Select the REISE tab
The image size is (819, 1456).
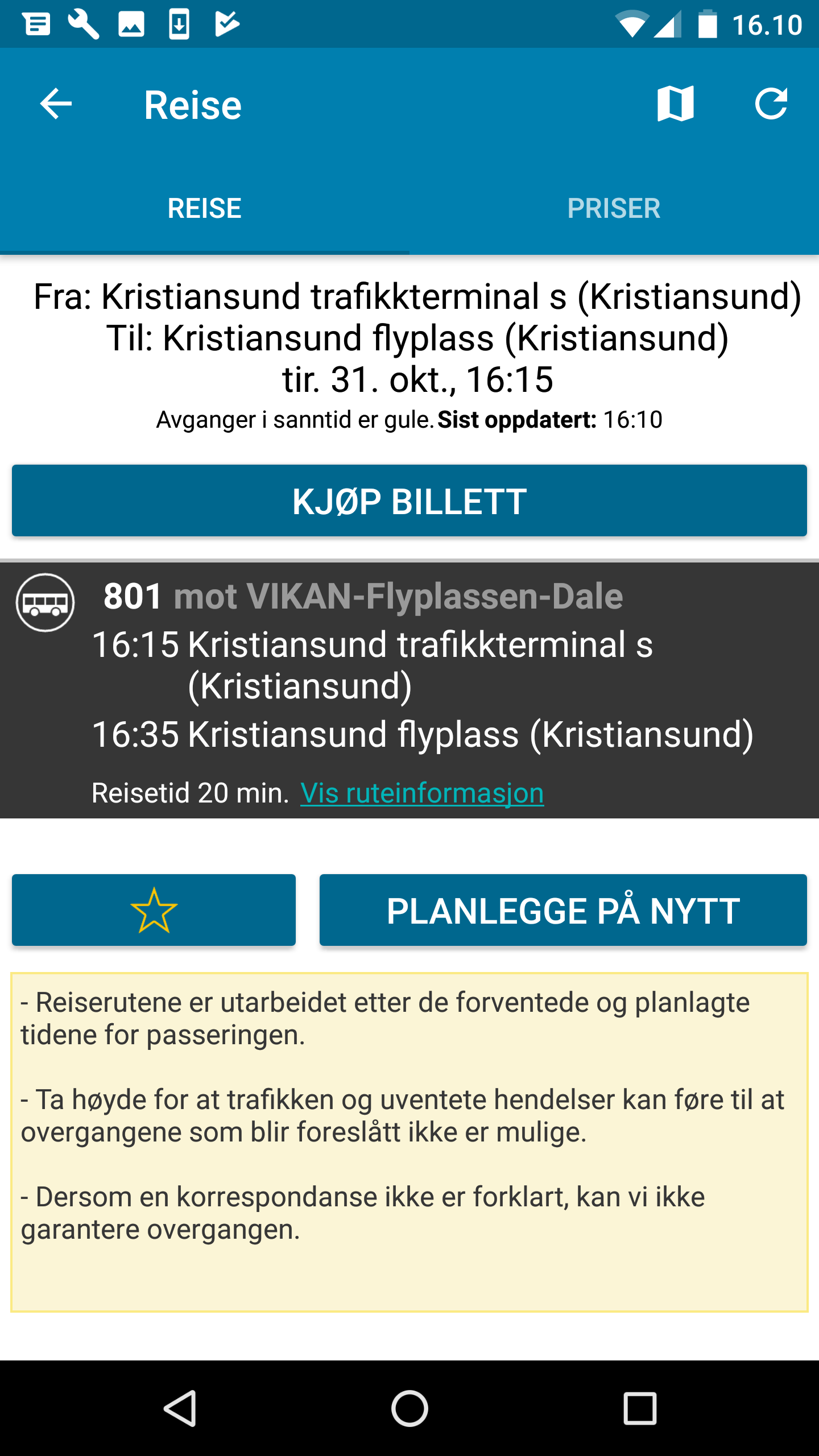point(205,208)
